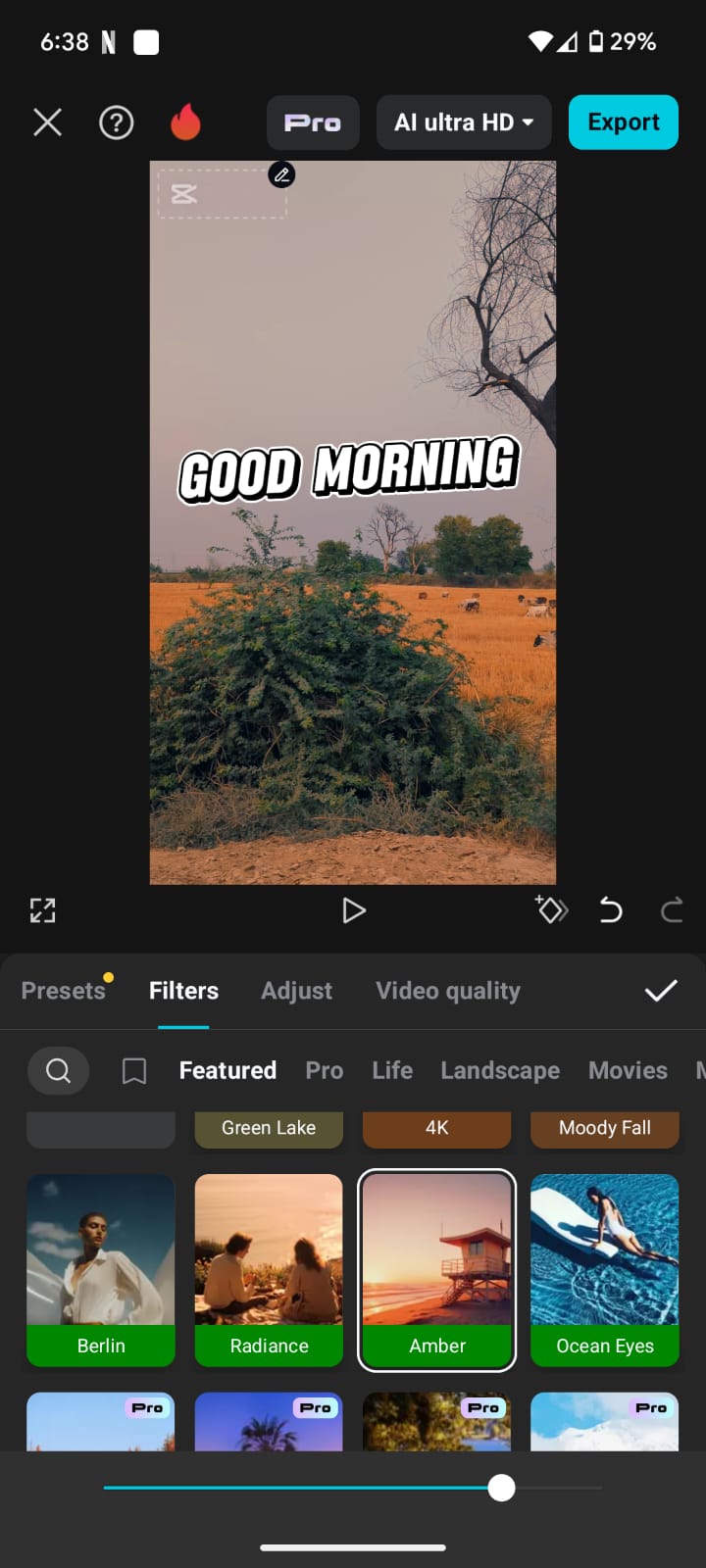Play the video preview

(353, 911)
